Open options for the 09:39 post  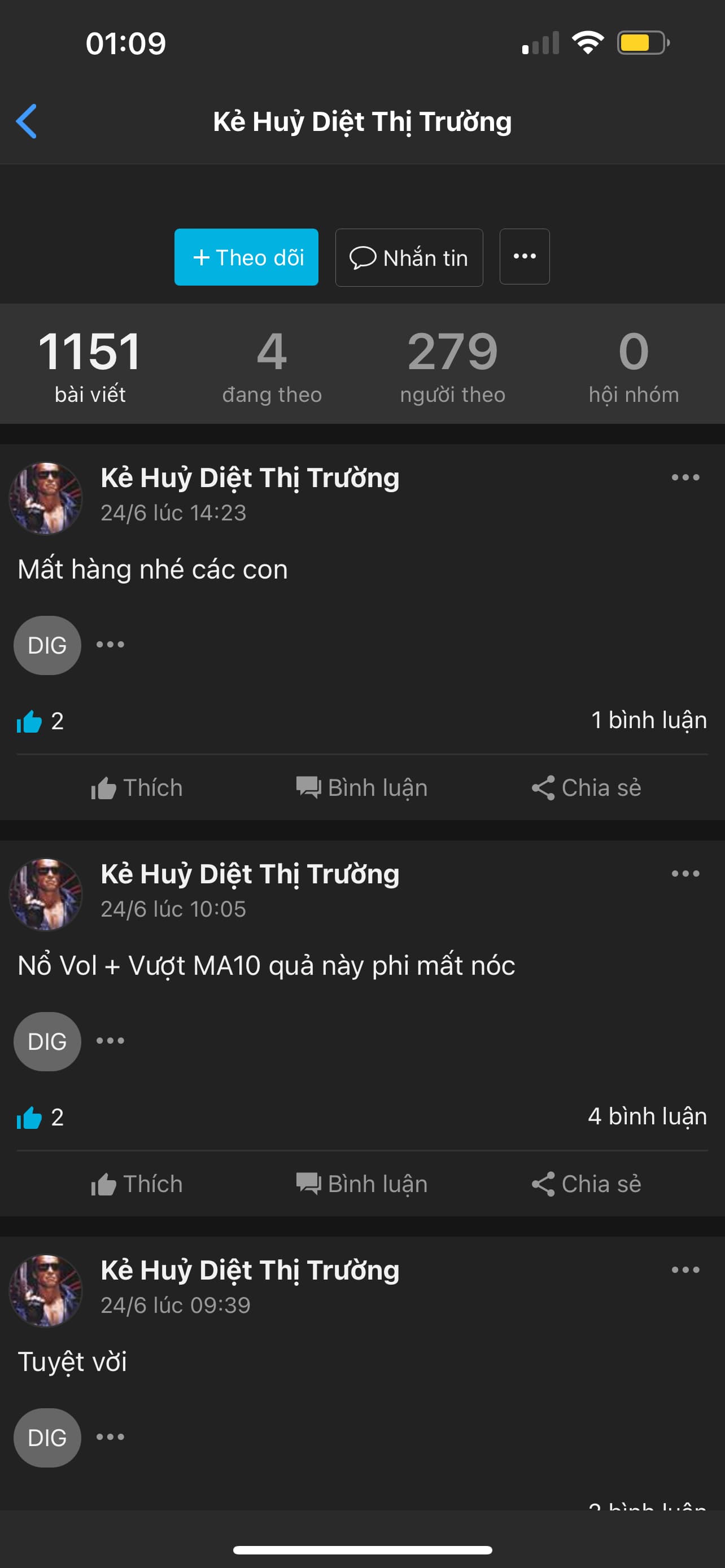tap(685, 1271)
